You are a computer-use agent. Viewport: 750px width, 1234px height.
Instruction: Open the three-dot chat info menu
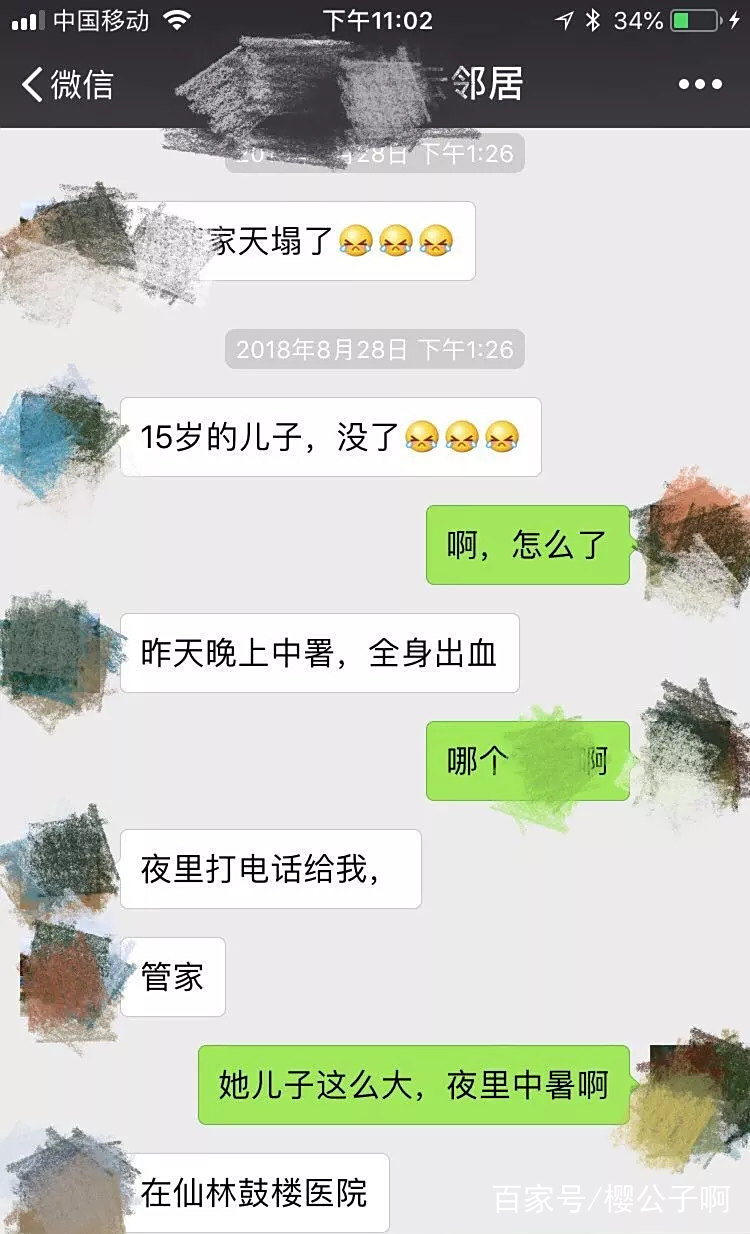click(700, 84)
